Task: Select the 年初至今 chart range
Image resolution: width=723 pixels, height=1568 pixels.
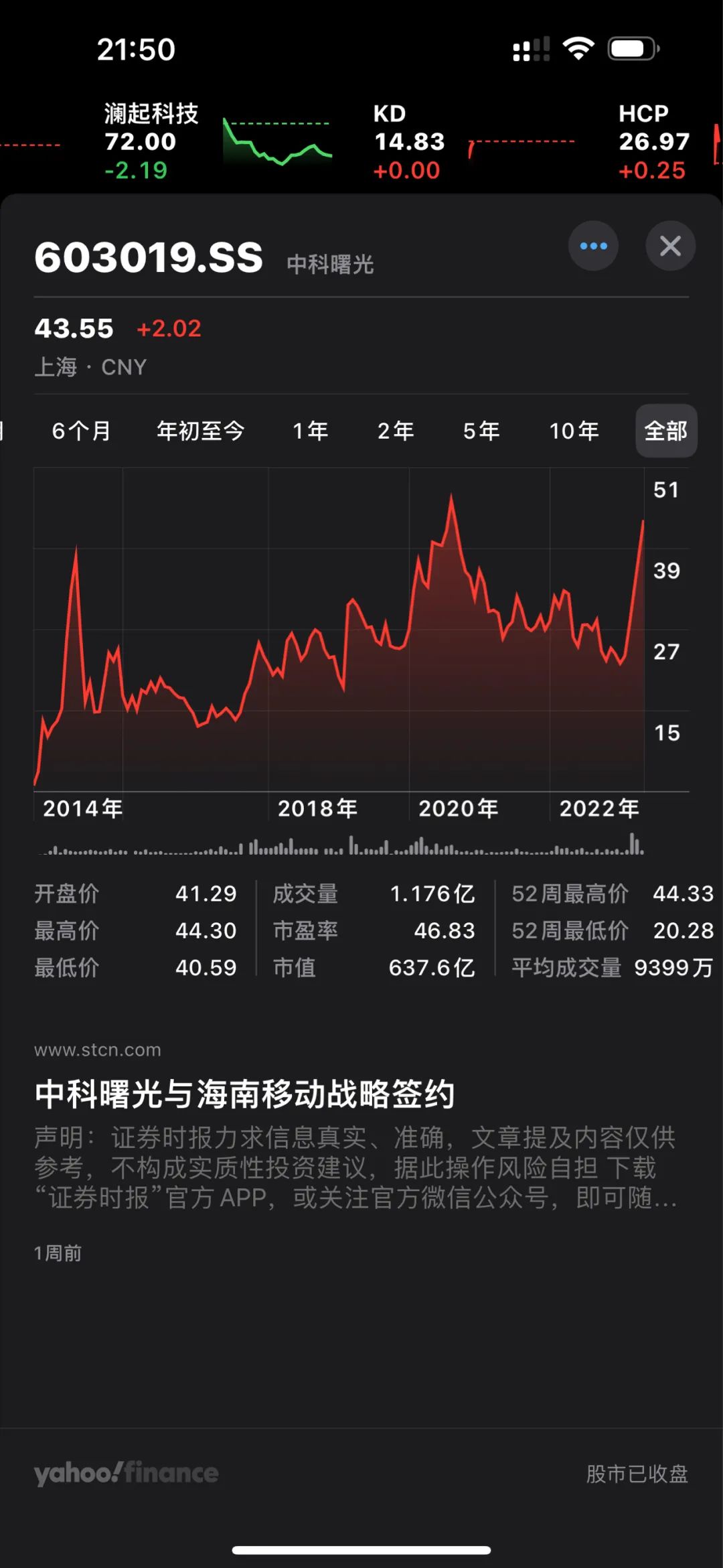Action: (x=200, y=431)
